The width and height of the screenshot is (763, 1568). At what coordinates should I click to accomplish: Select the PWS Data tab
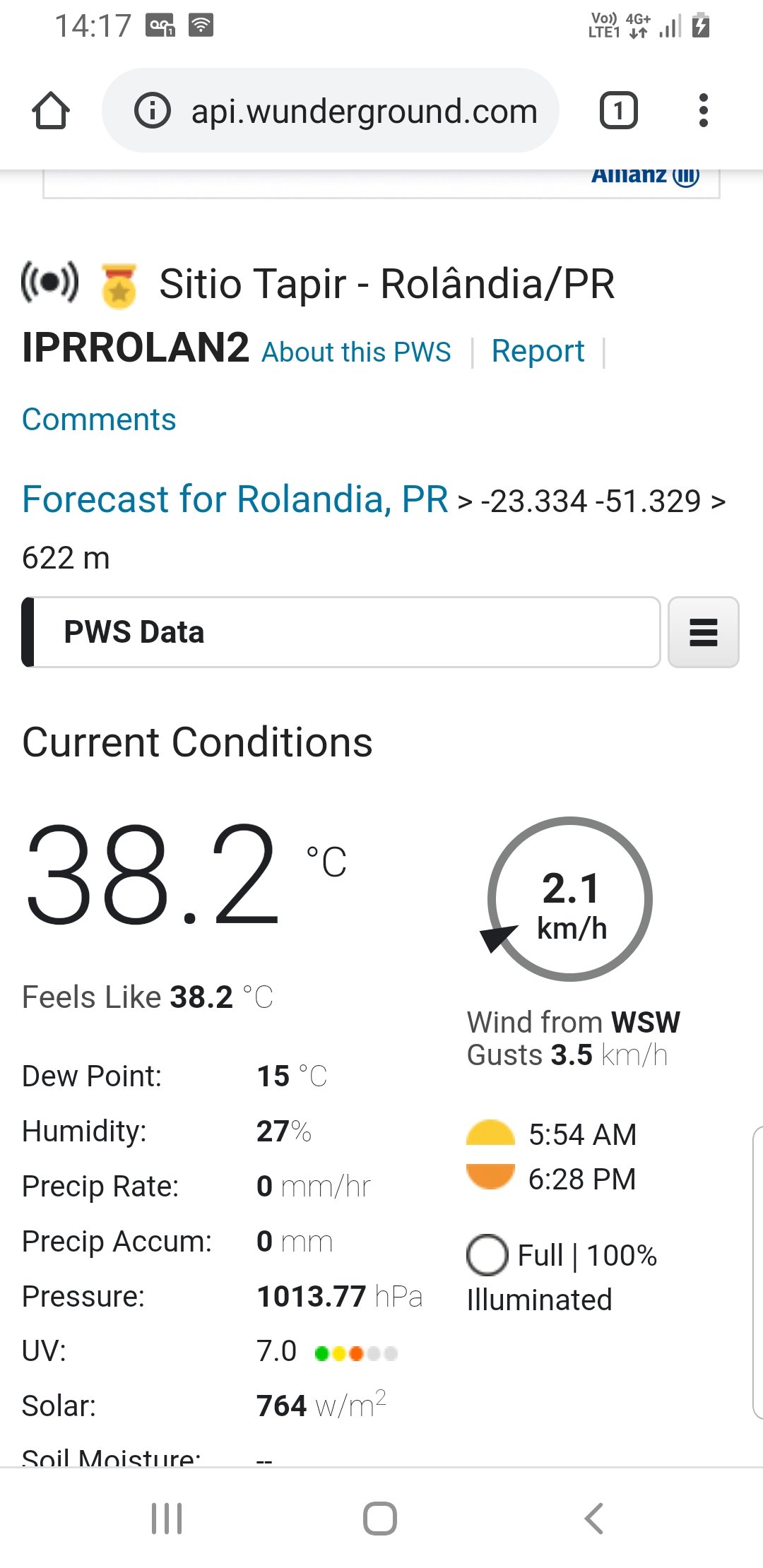coord(341,632)
